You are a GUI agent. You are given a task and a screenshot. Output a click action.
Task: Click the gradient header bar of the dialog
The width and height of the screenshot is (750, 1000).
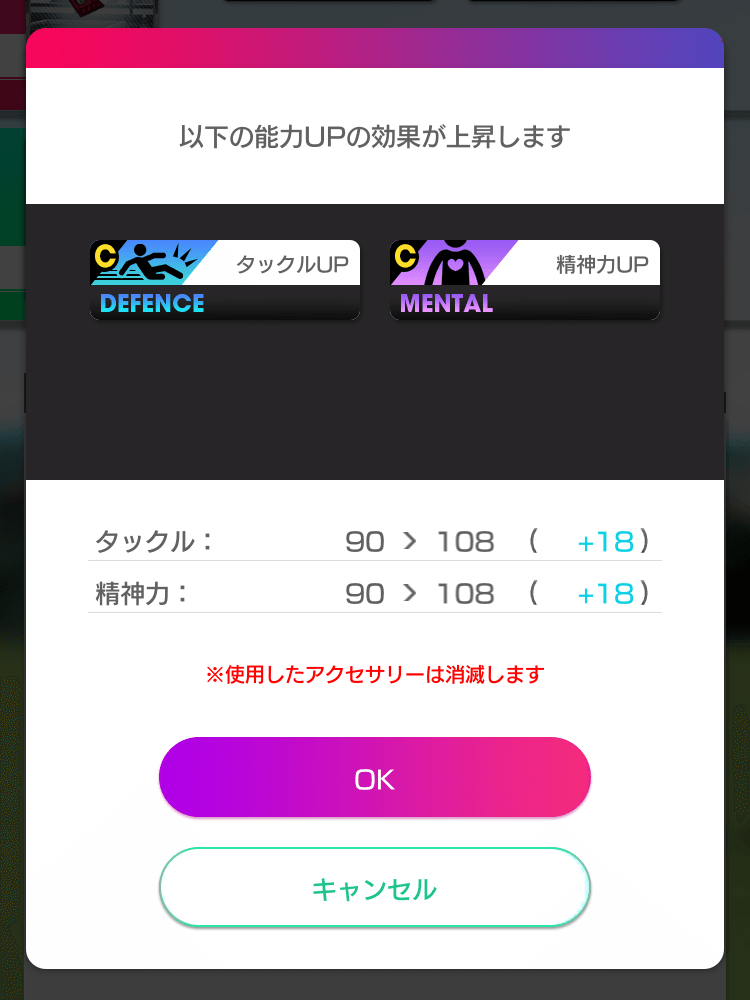(375, 48)
